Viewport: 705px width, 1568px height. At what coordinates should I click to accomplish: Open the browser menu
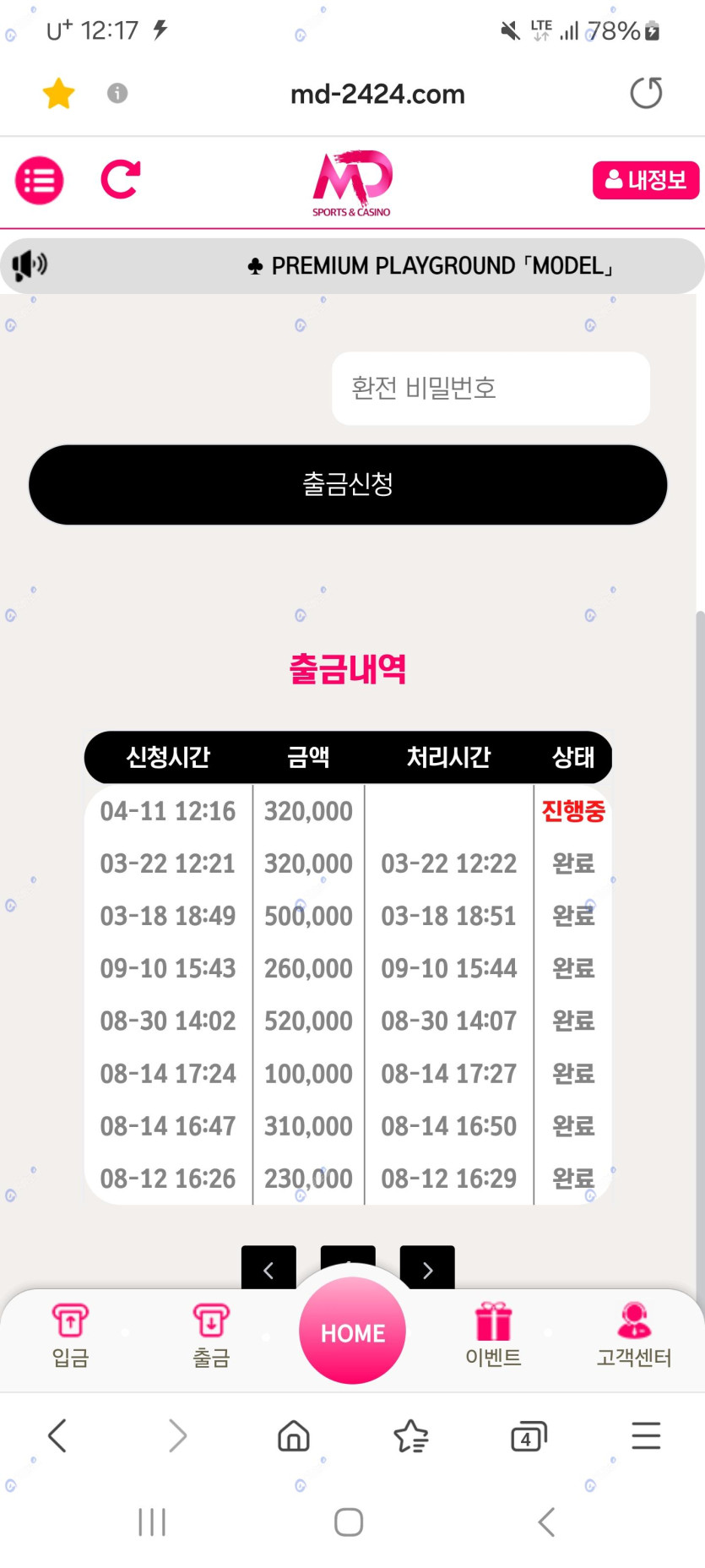[x=646, y=1435]
